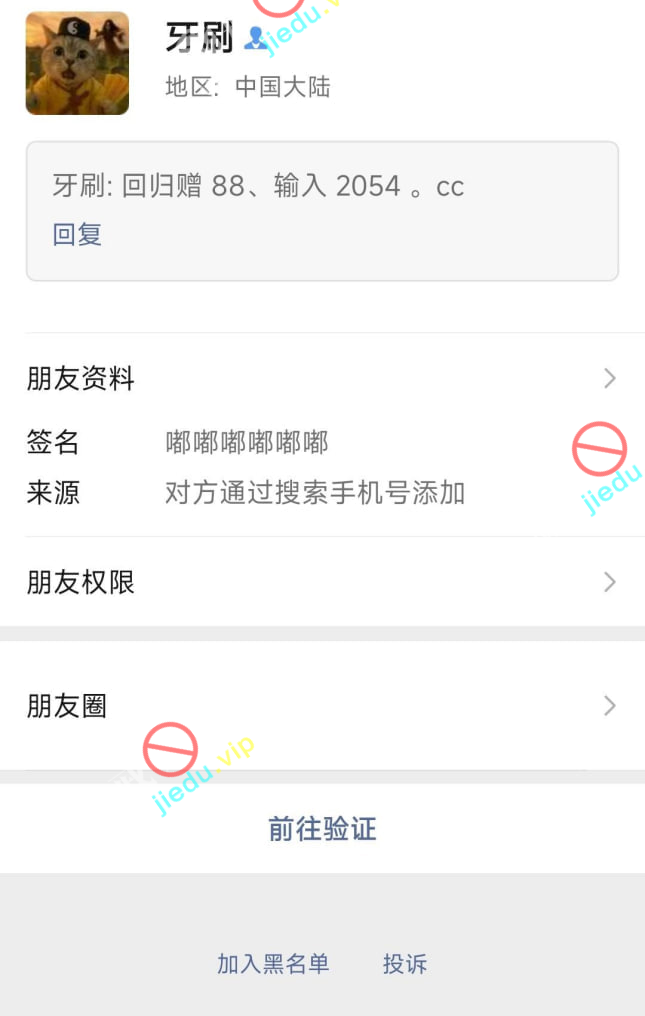645x1016 pixels.
Task: Tap 前往验证 to verify the request
Action: 322,828
